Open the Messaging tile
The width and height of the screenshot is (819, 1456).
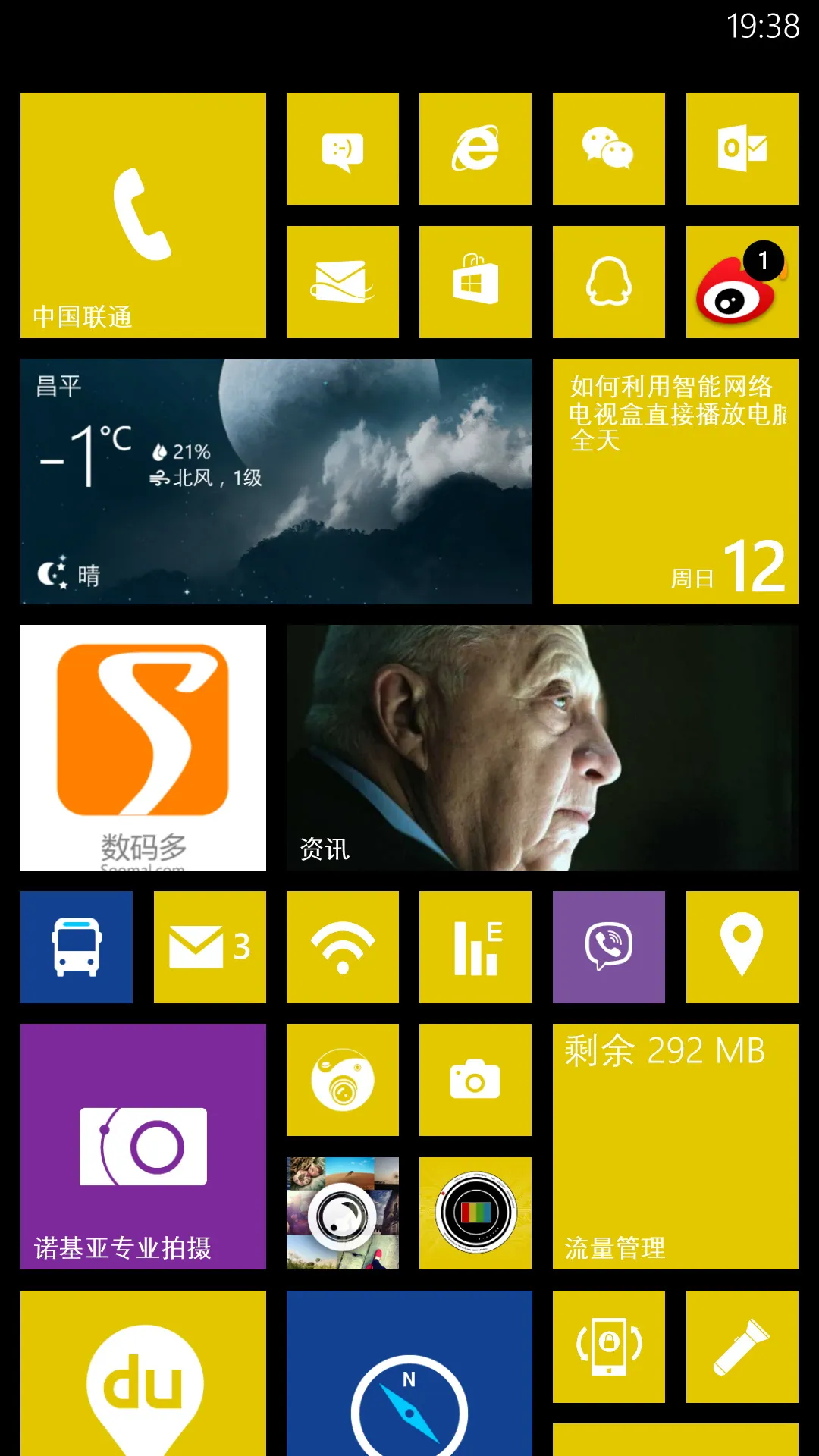[x=342, y=149]
